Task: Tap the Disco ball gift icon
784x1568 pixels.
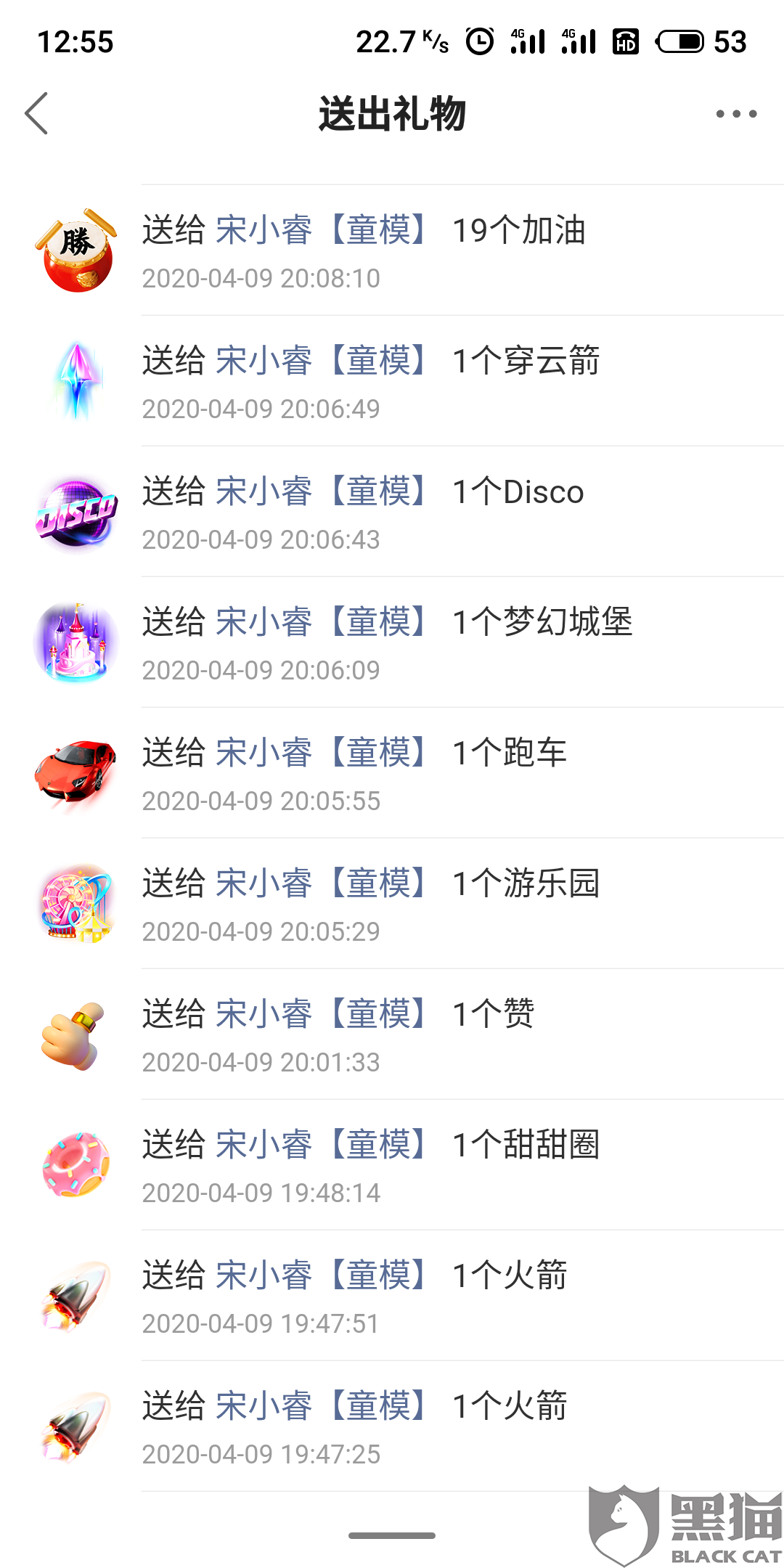Action: pyautogui.click(x=76, y=512)
